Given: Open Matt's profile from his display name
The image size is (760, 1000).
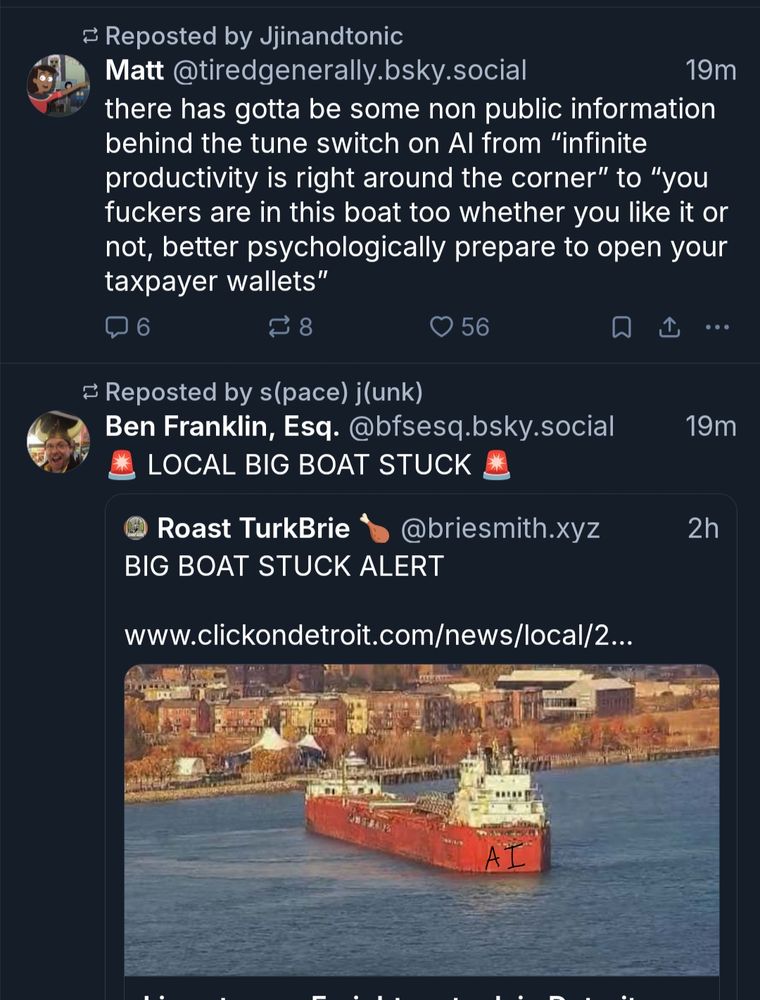Looking at the screenshot, I should click(x=133, y=70).
